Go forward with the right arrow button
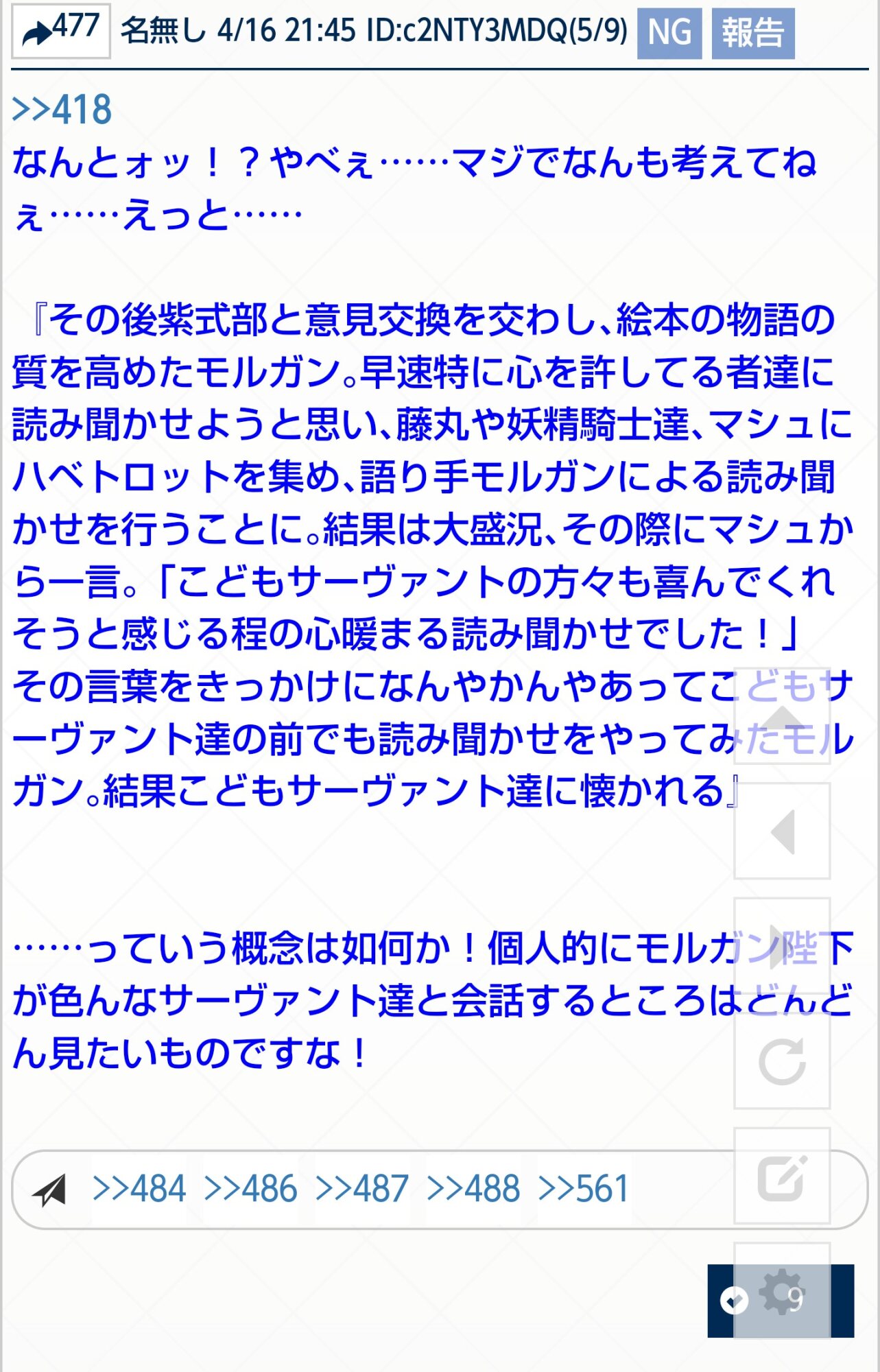This screenshot has height=1372, width=880. point(782,947)
